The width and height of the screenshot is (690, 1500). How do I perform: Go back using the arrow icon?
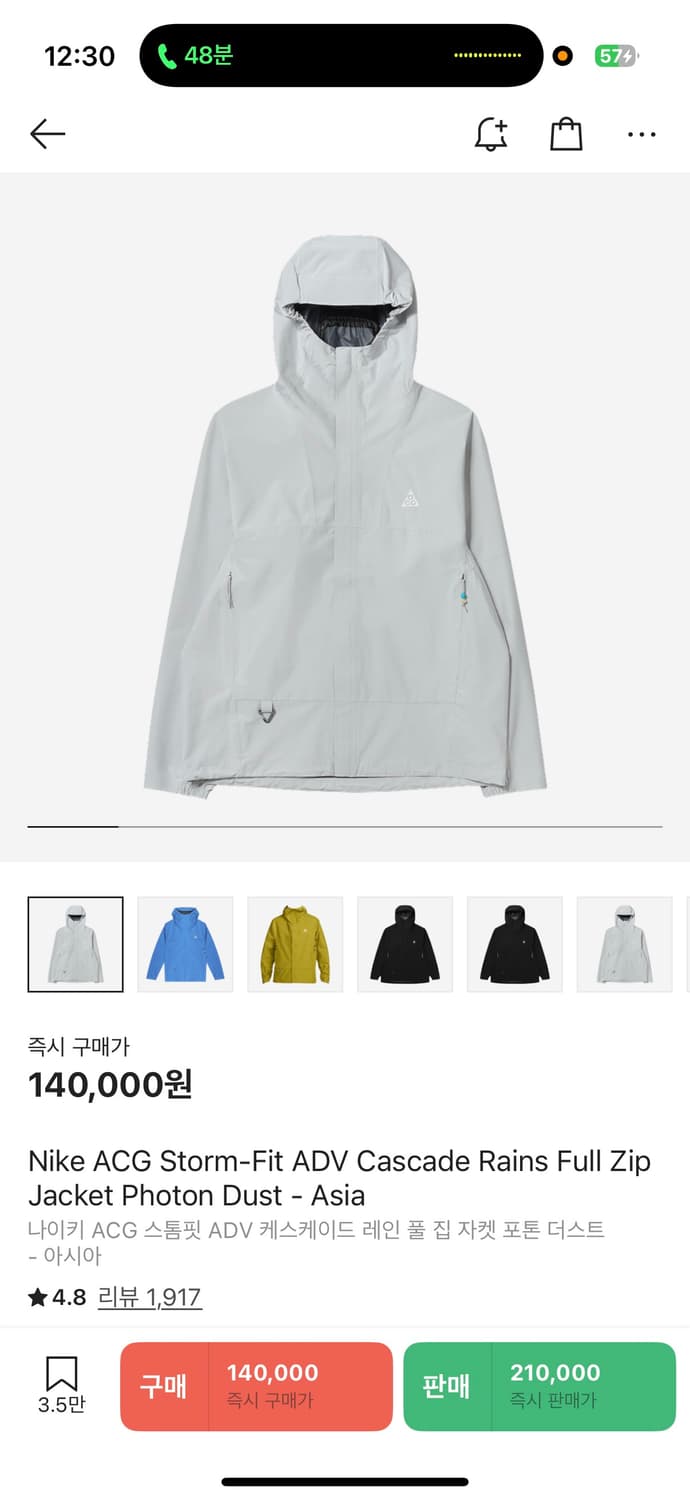click(x=47, y=134)
